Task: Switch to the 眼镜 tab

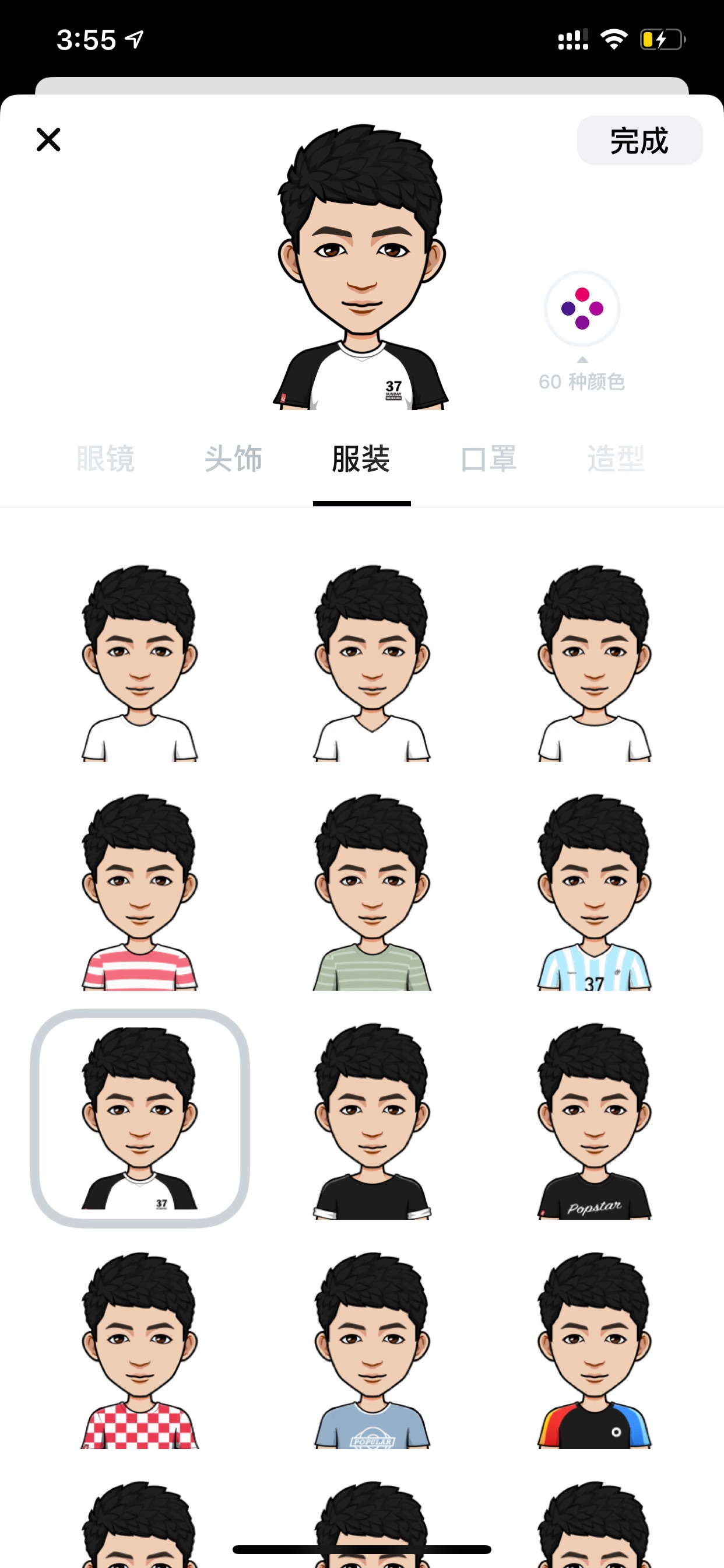Action: (x=106, y=459)
